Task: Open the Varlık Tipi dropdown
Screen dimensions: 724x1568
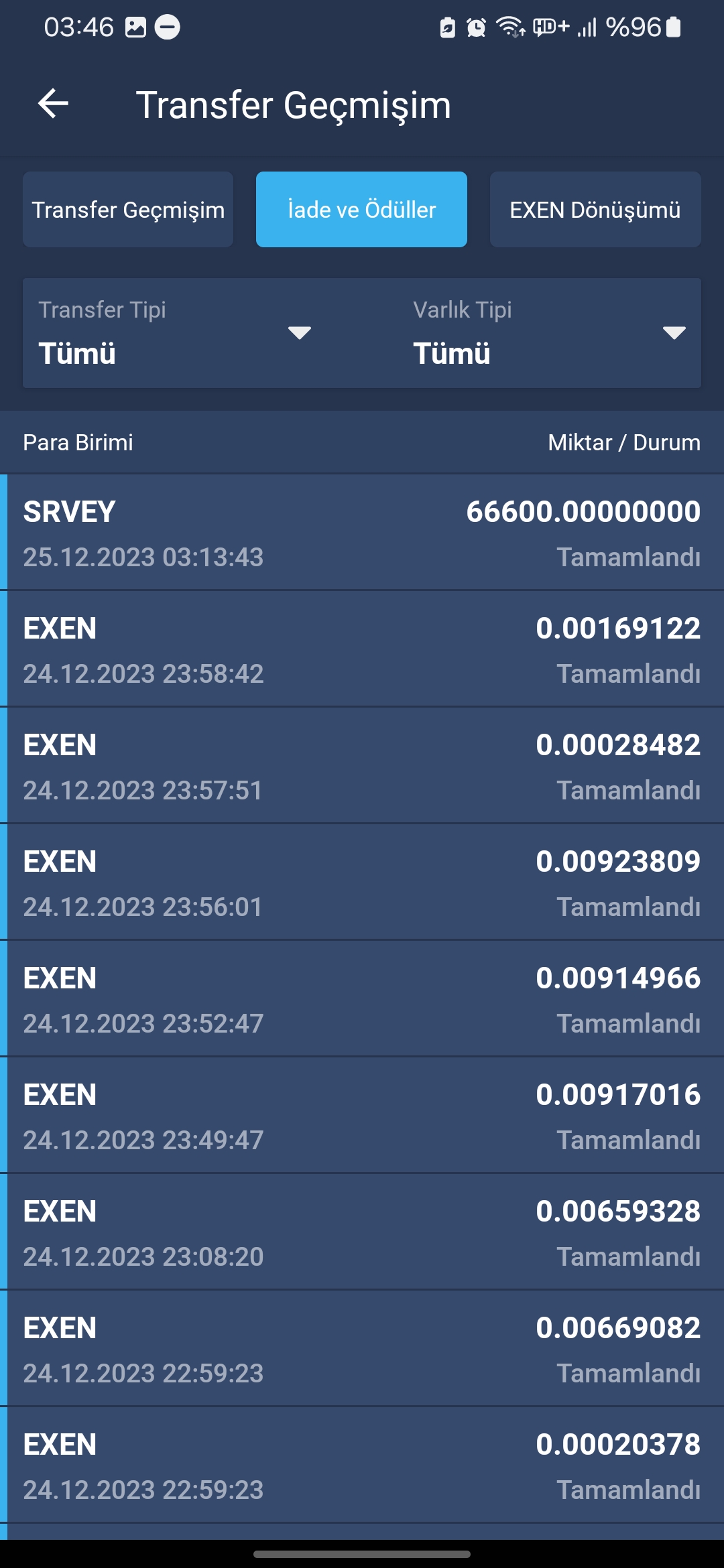Action: 550,333
